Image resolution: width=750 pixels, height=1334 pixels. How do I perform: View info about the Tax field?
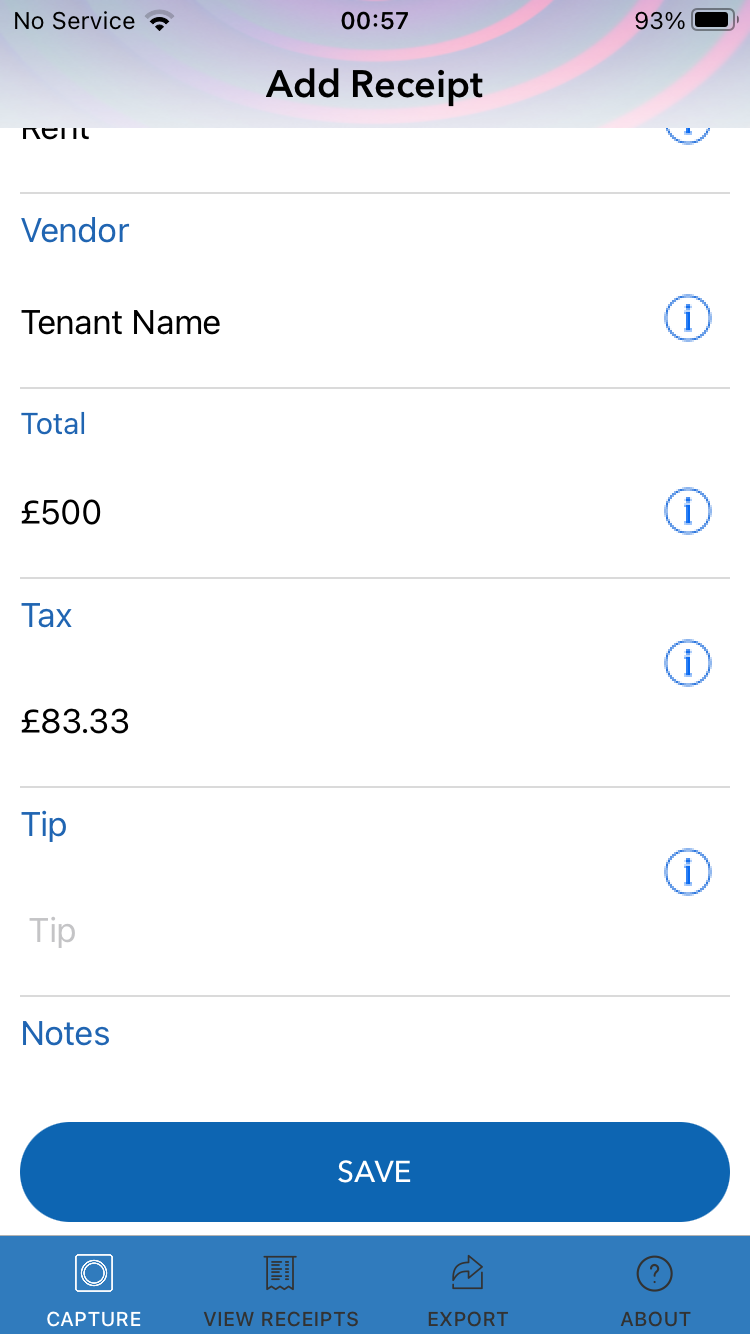pyautogui.click(x=687, y=662)
